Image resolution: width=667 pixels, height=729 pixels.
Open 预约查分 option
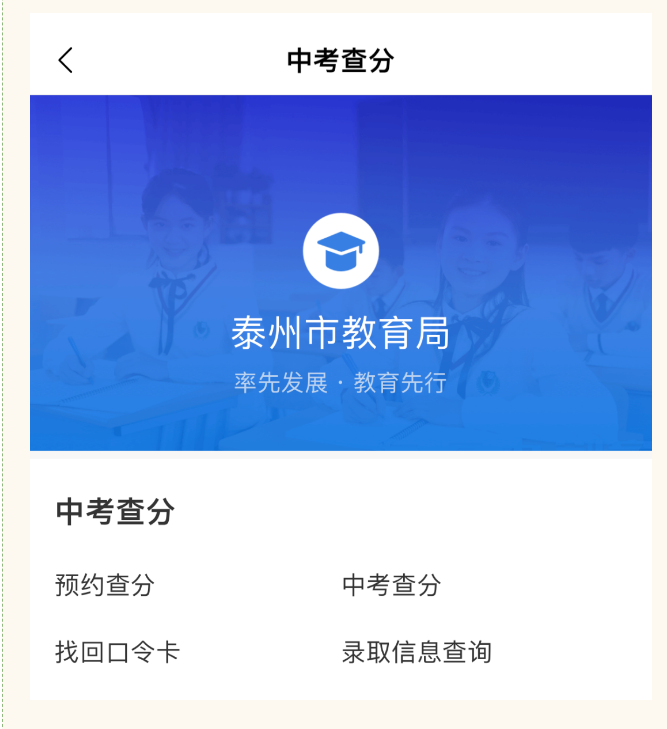pos(105,585)
